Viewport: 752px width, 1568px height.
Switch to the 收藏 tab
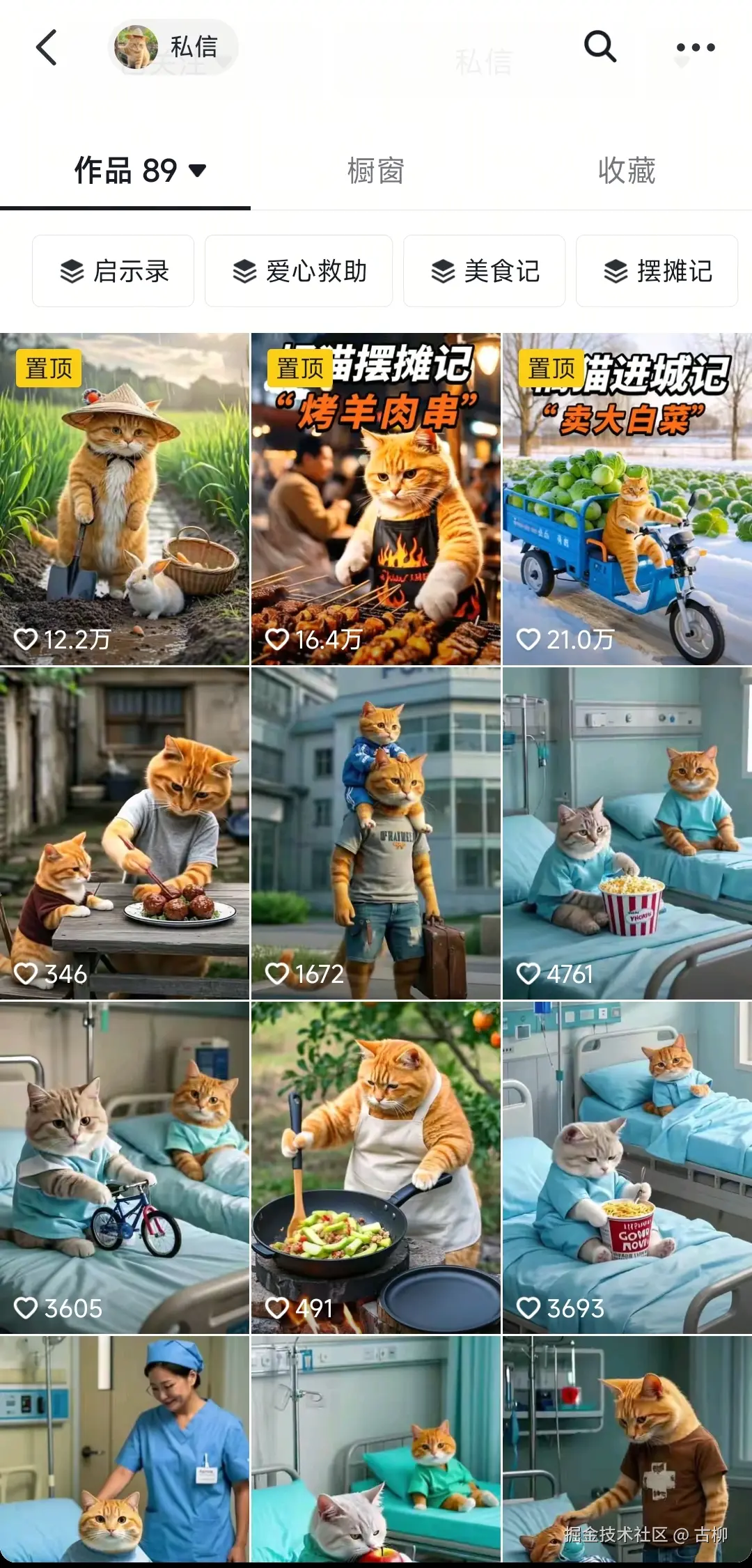pyautogui.click(x=626, y=171)
